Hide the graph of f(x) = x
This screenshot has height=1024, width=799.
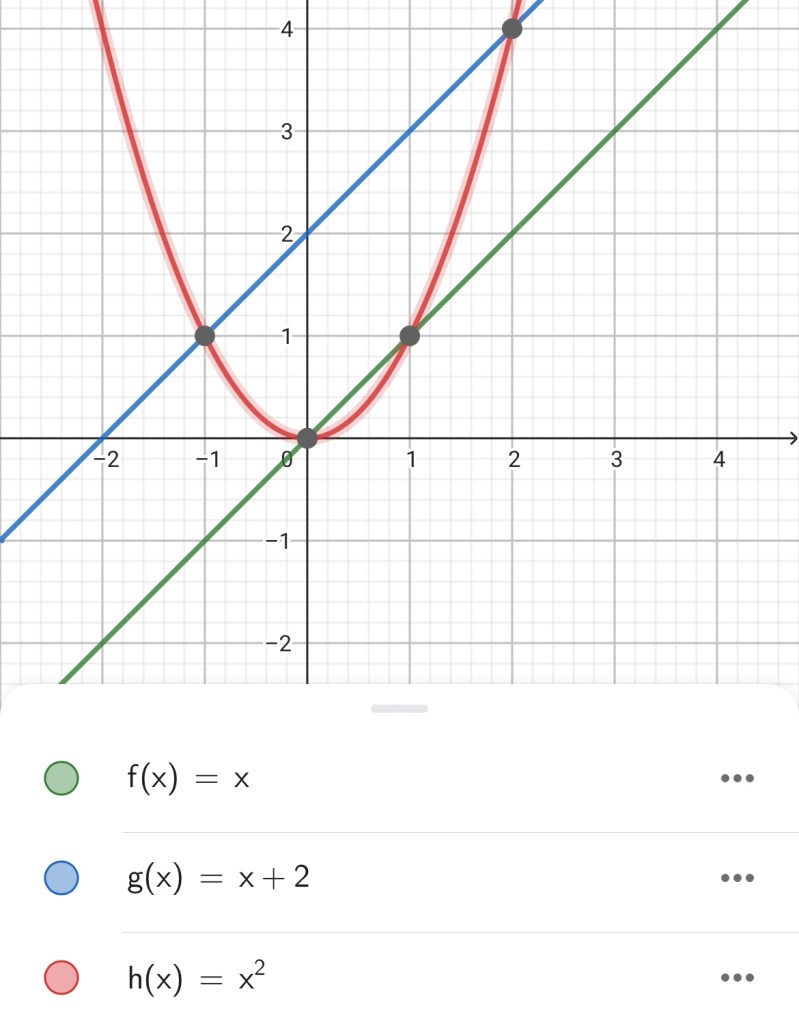point(61,778)
